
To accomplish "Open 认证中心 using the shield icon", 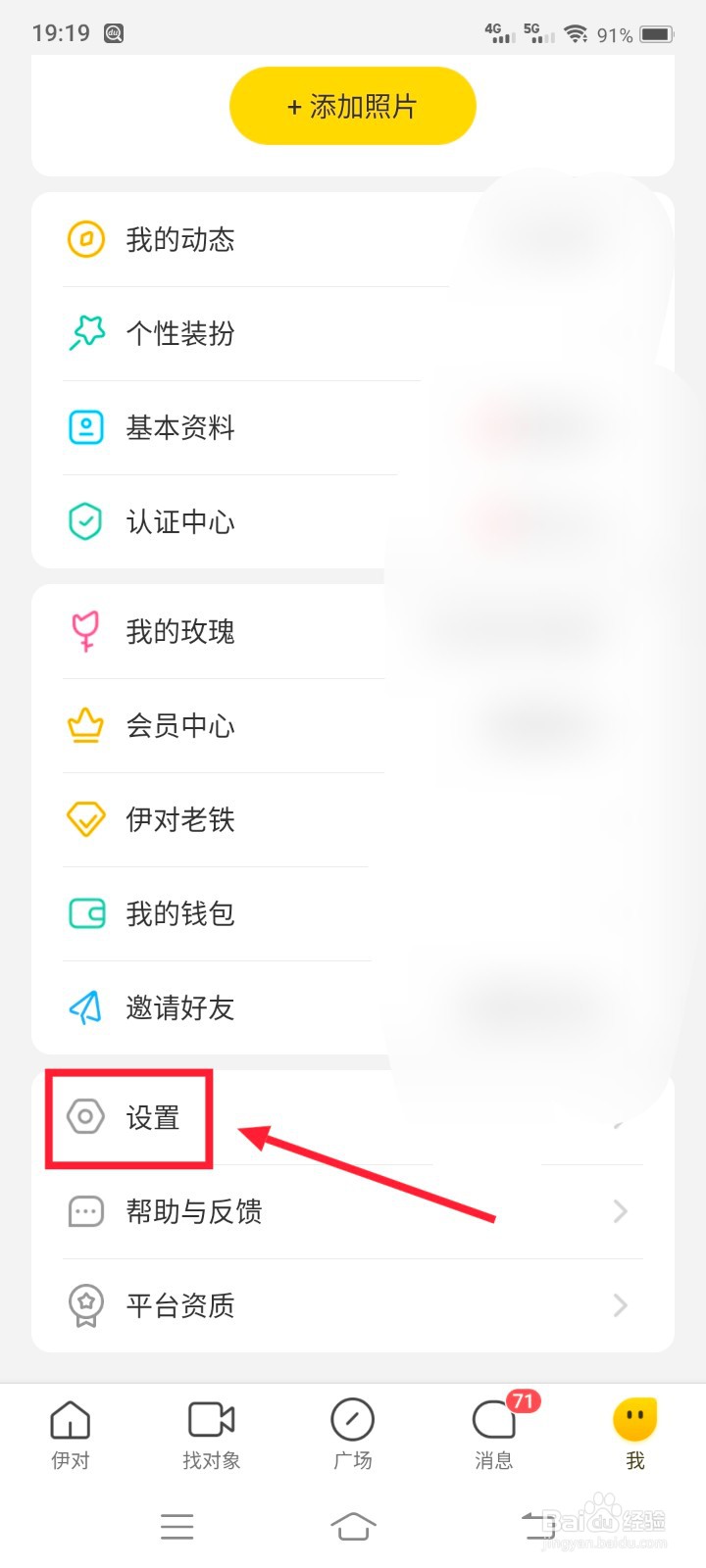I will tap(86, 520).
